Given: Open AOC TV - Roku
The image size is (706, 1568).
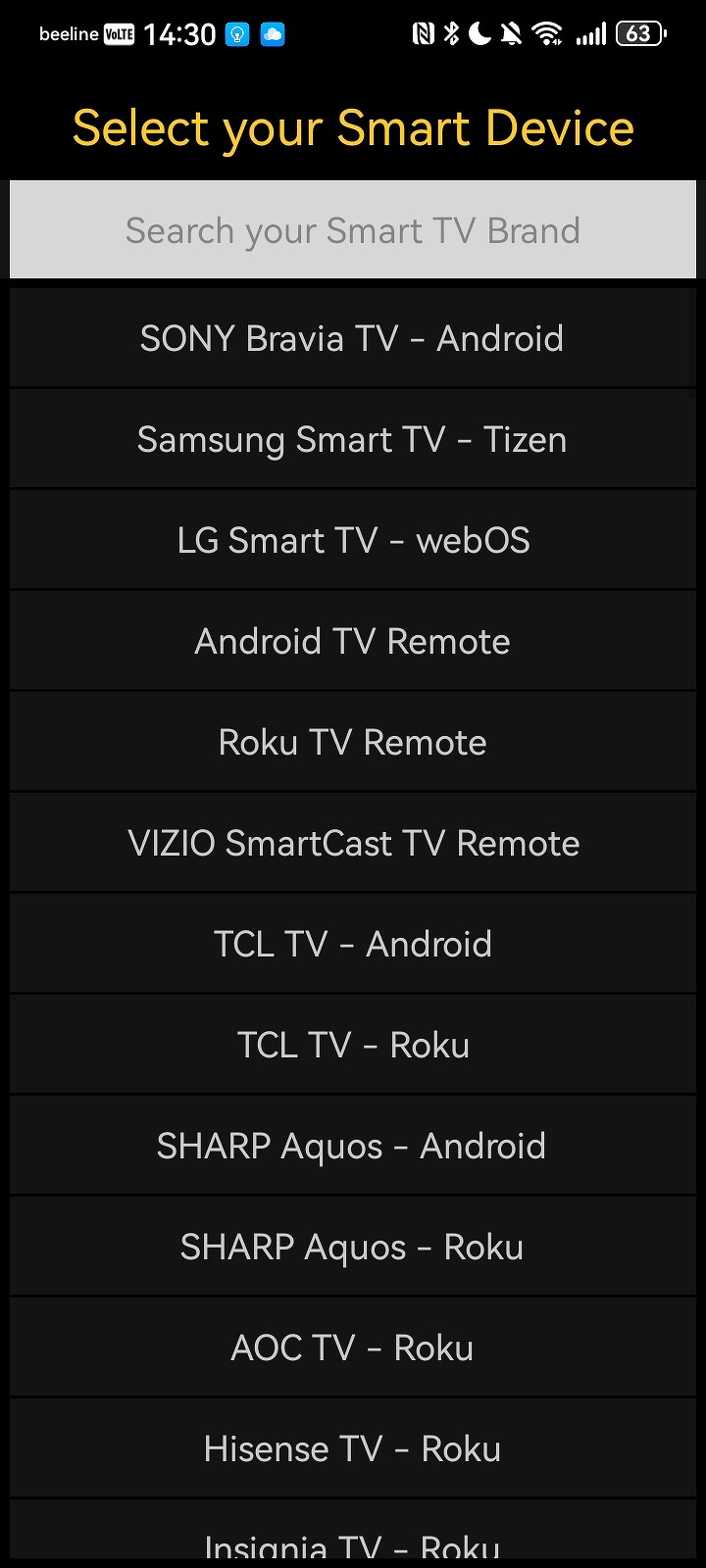Looking at the screenshot, I should coord(353,1348).
